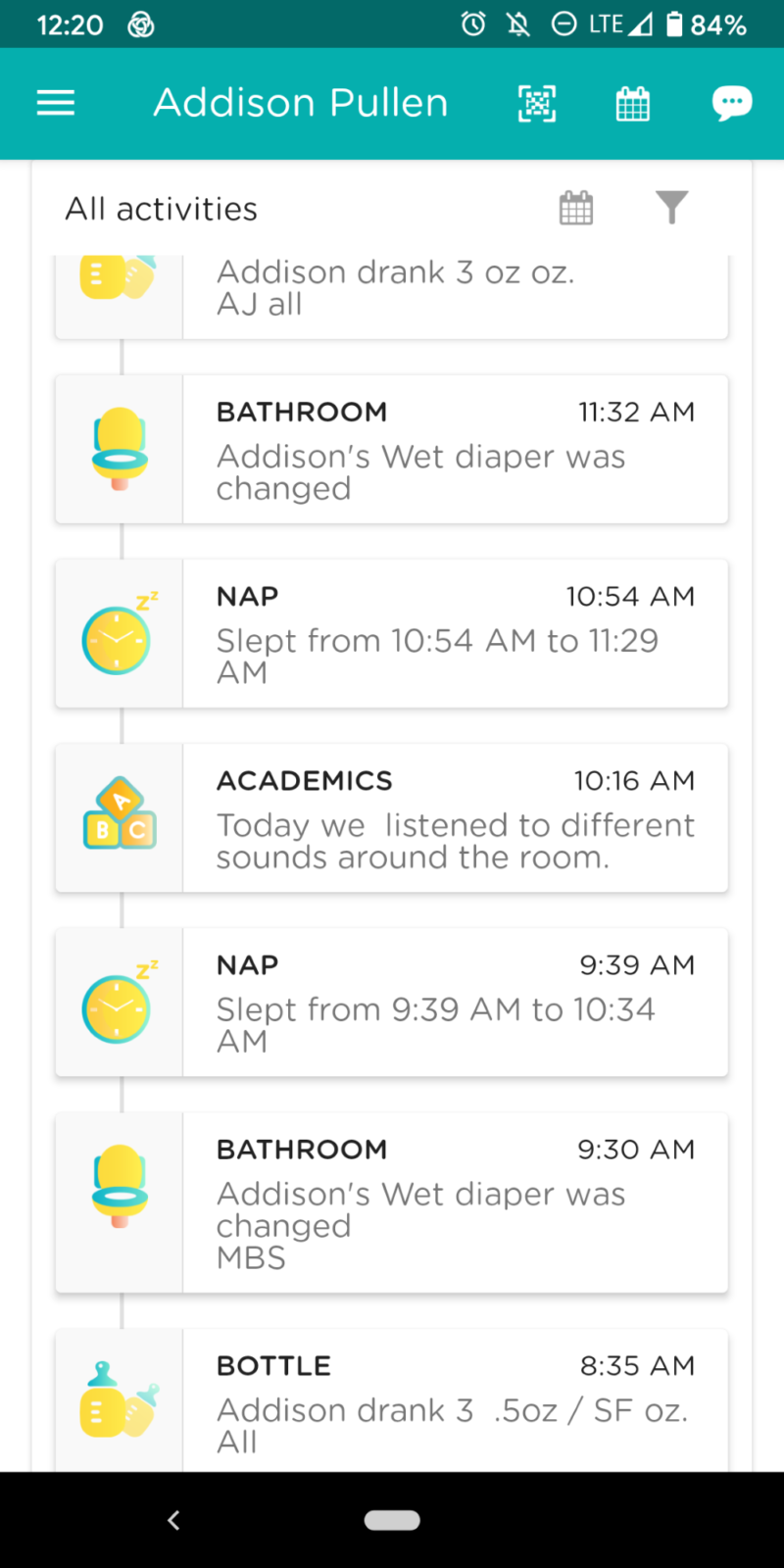The height and width of the screenshot is (1568, 784).
Task: Open the bottle entry with AJ all
Action: (x=392, y=297)
